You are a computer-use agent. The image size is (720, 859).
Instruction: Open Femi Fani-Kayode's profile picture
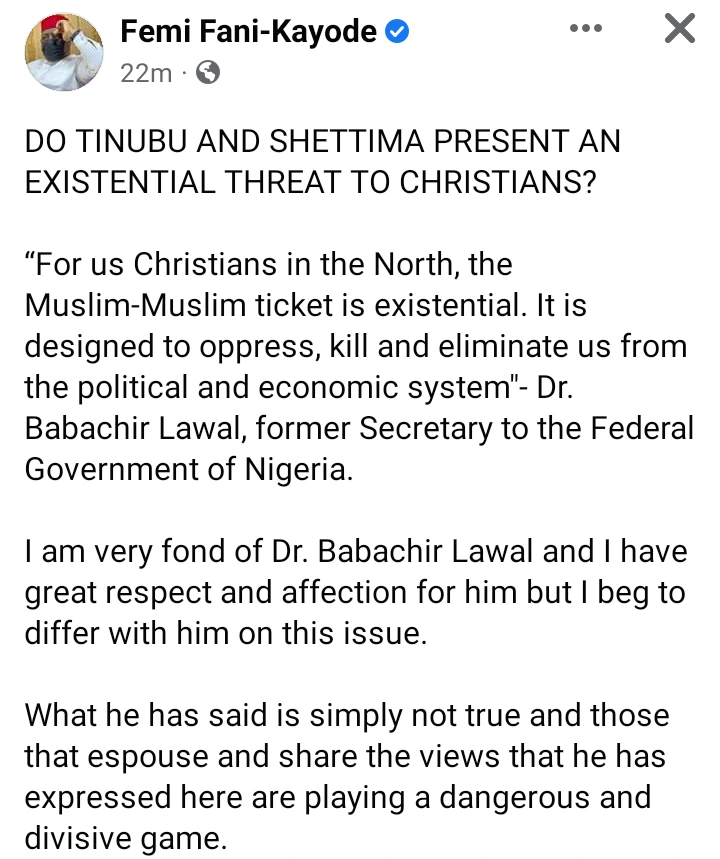pyautogui.click(x=61, y=52)
